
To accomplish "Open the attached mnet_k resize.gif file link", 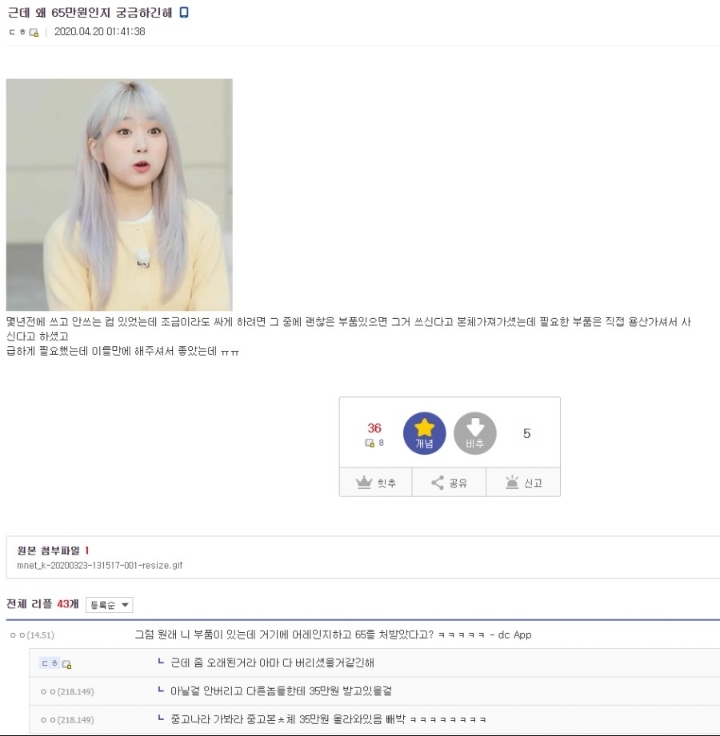I will (100, 565).
